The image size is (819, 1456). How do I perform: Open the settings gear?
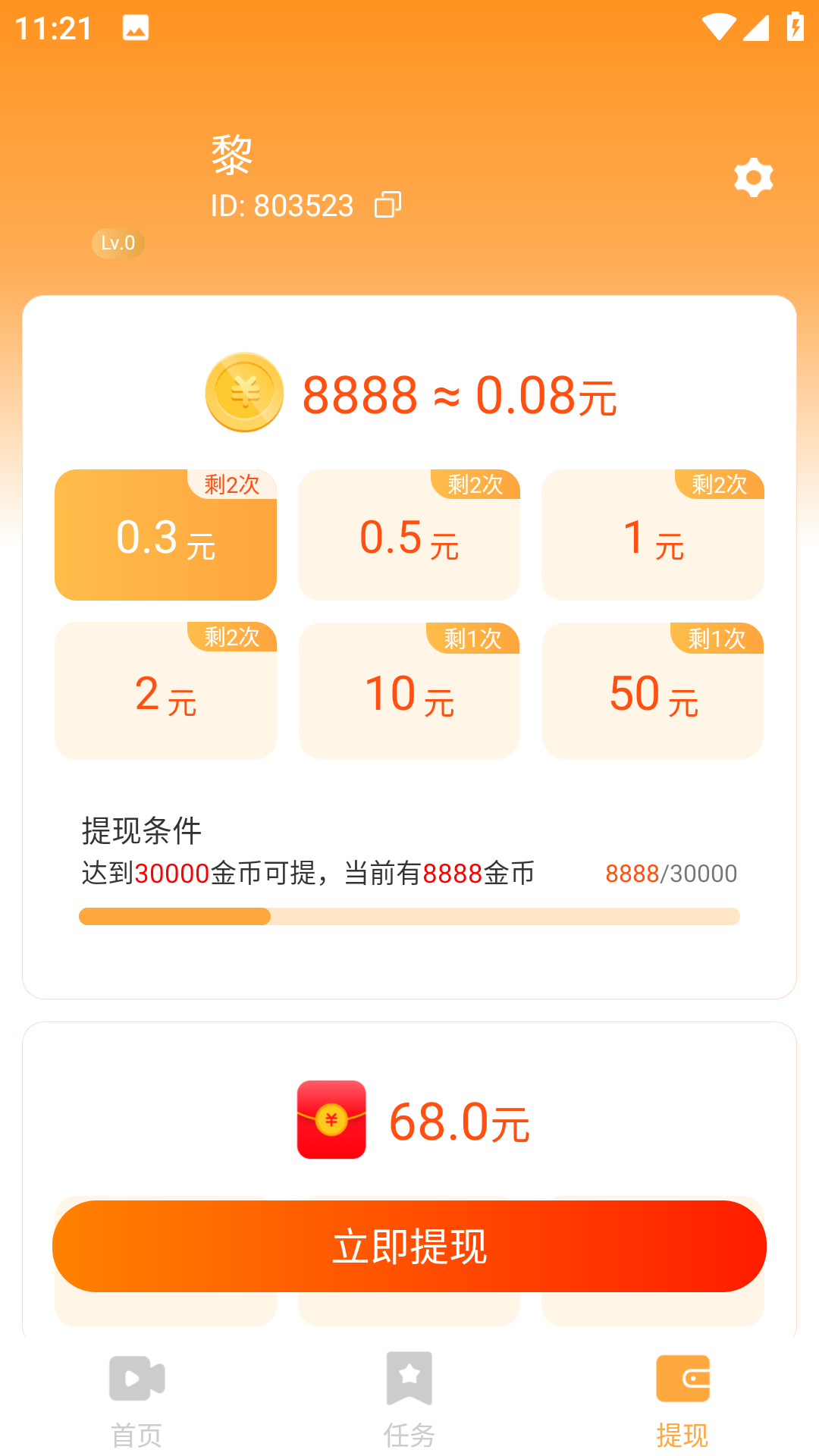pyautogui.click(x=753, y=178)
